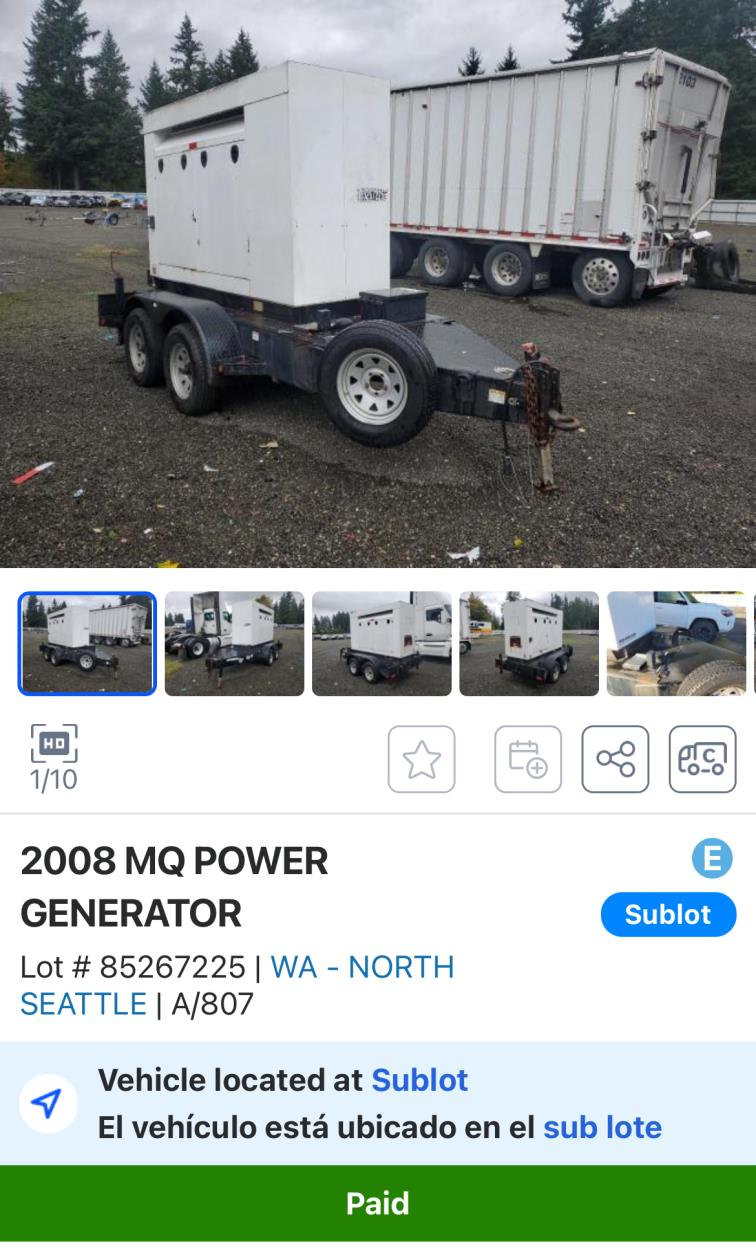This screenshot has width=756, height=1250.
Task: Open the main generator photo
Action: (x=378, y=283)
